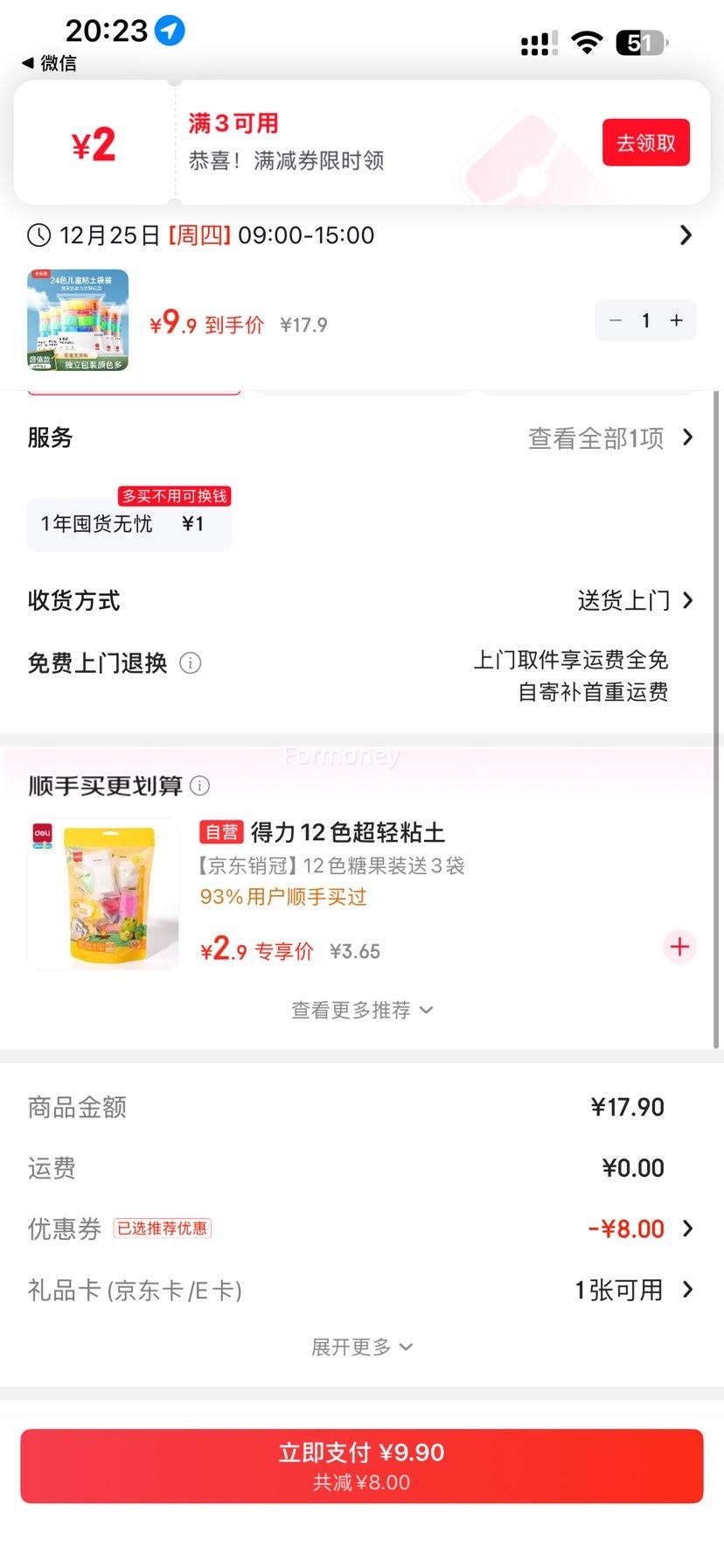This screenshot has width=724, height=1568.
Task: Click the red plus to add 得力超轻粘土
Action: point(679,947)
